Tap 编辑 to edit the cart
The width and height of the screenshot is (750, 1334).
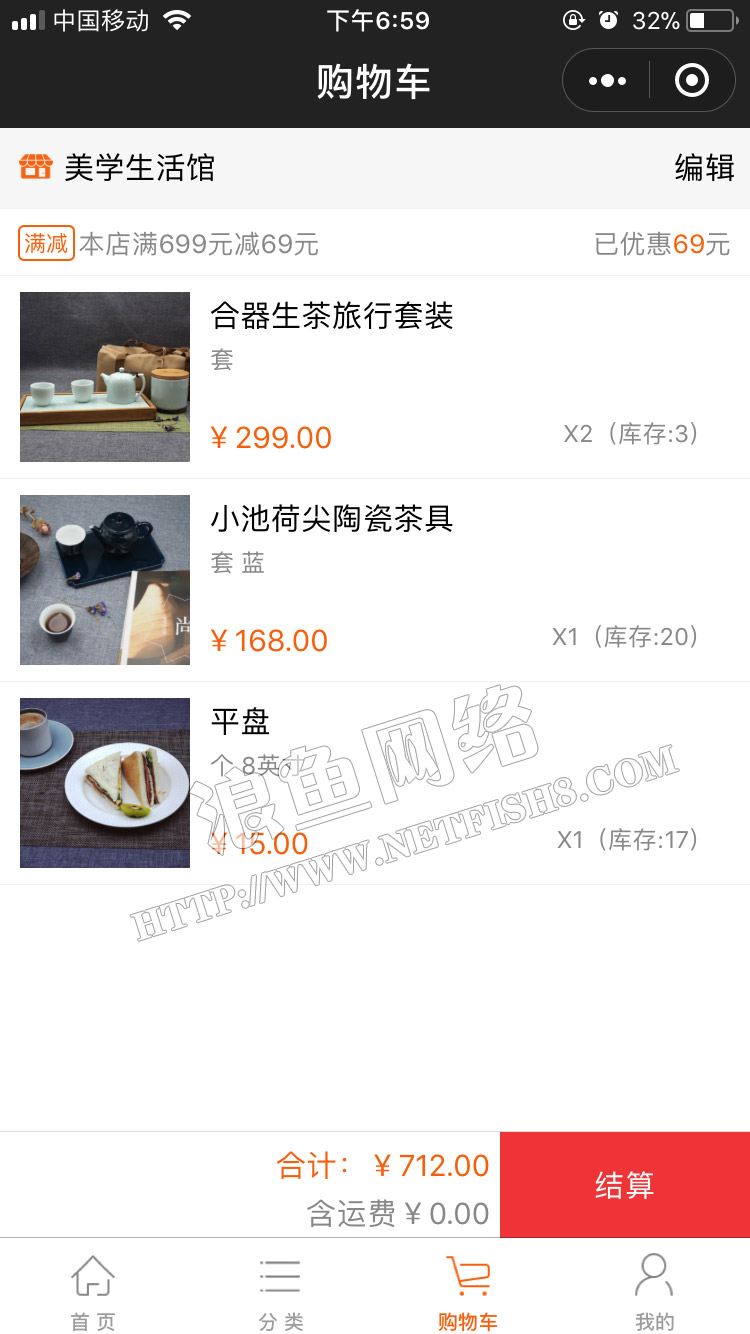pyautogui.click(x=704, y=168)
